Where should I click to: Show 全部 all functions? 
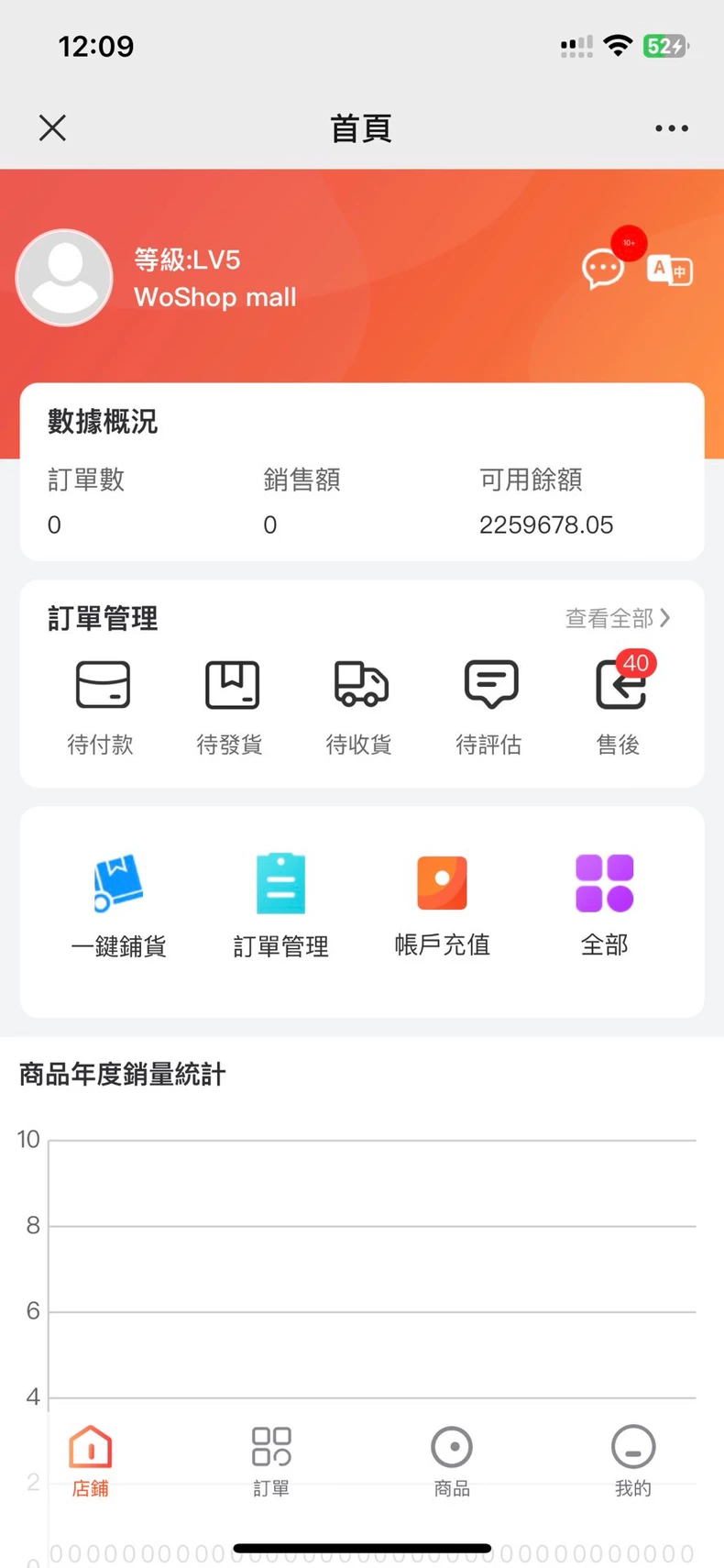tap(605, 906)
